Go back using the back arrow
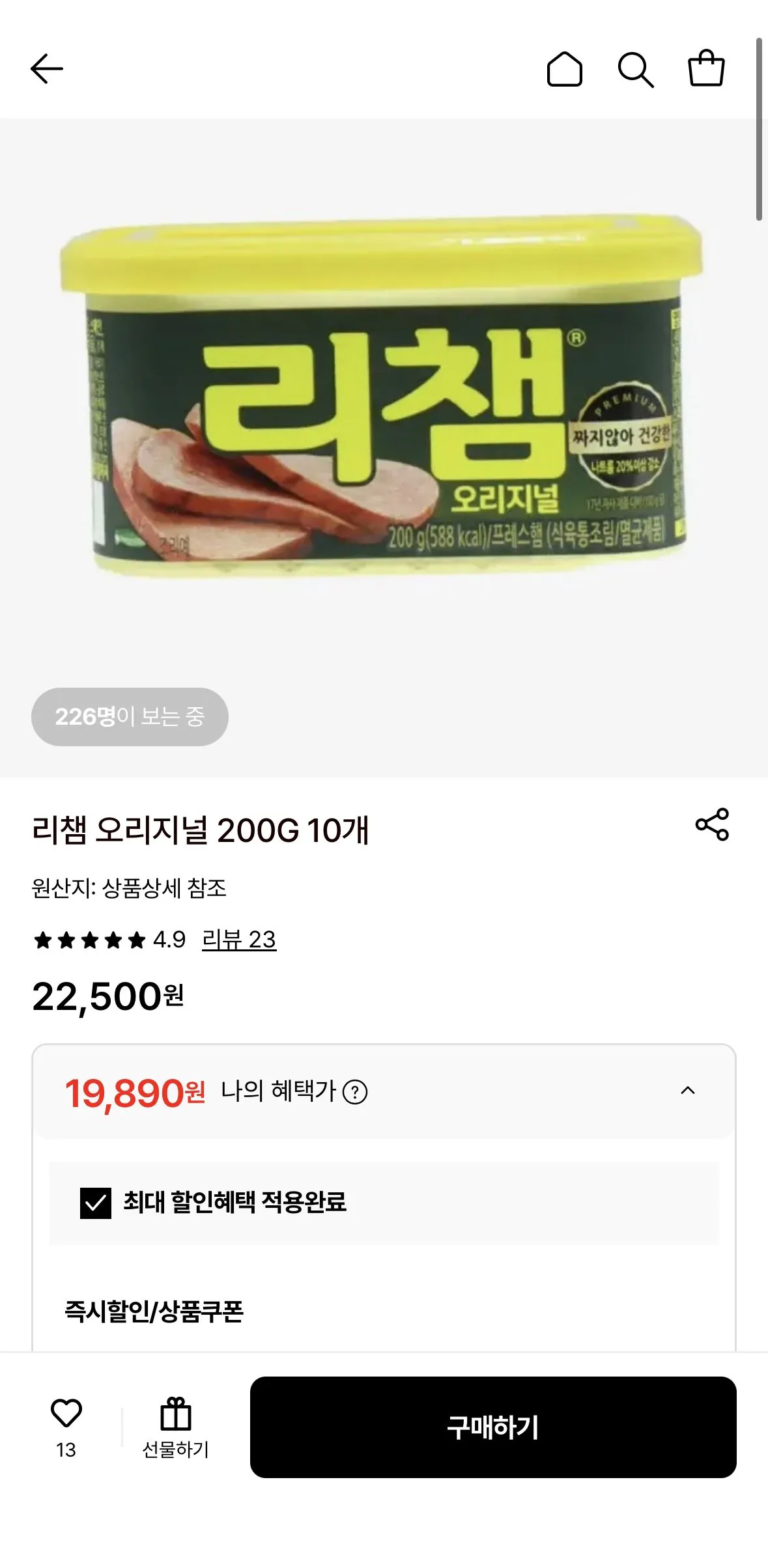This screenshot has width=768, height=1568. [46, 70]
